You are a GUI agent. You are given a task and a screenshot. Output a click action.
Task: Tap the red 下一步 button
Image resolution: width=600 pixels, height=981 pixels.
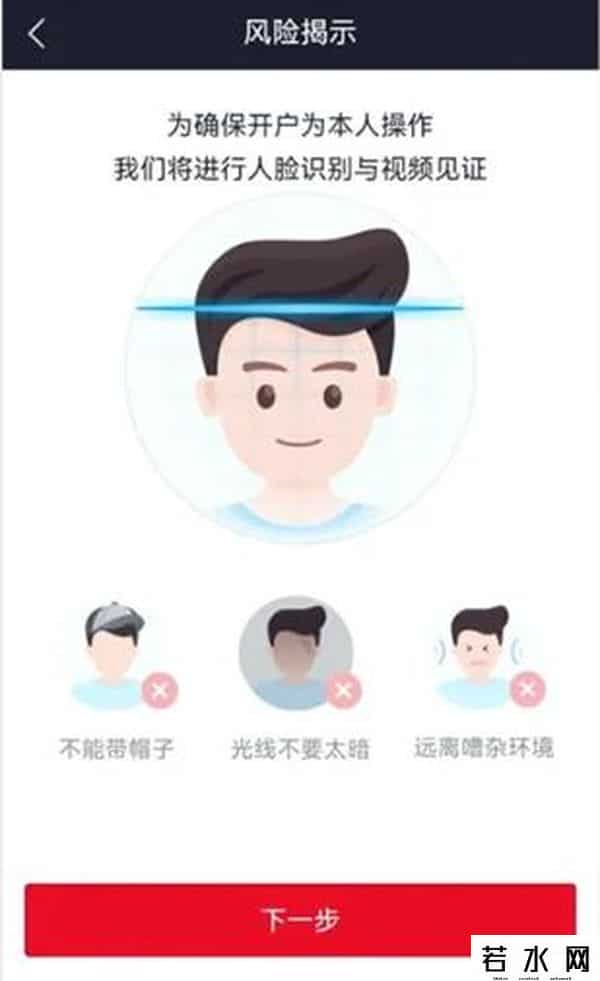(300, 918)
